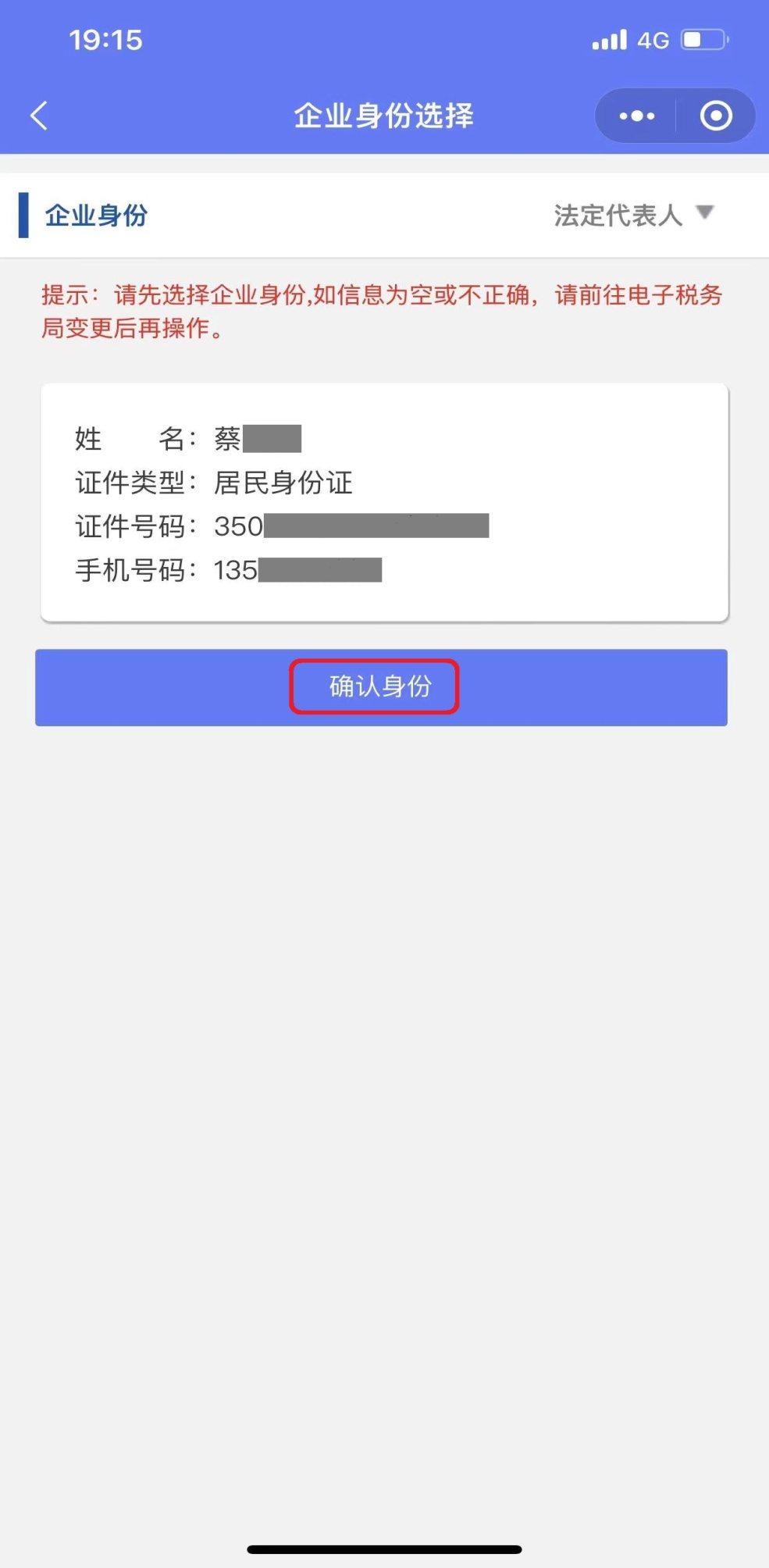Expand the 法定代表人 identity dropdown
The image size is (769, 1568).
[x=634, y=215]
